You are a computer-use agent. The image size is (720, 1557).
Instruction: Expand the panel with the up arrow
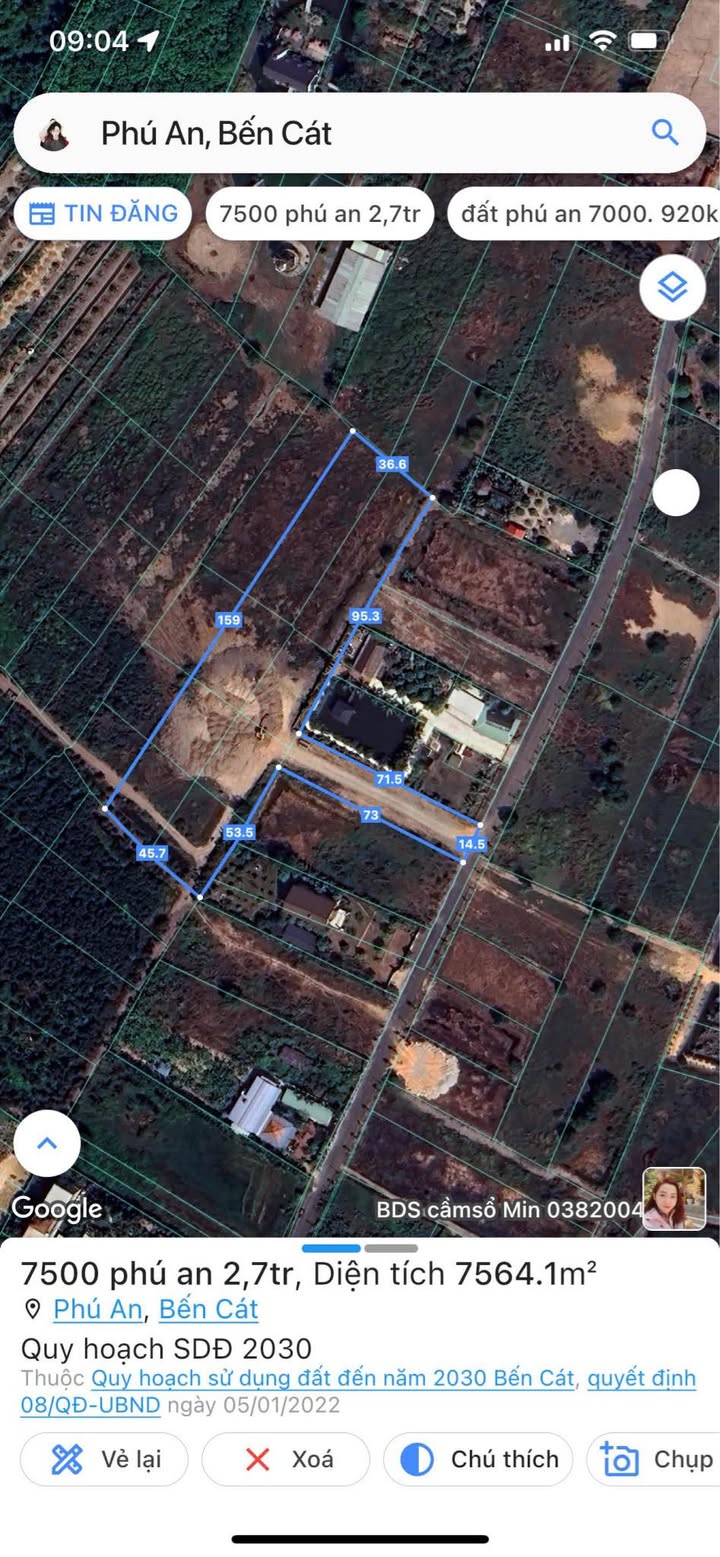click(x=47, y=1143)
